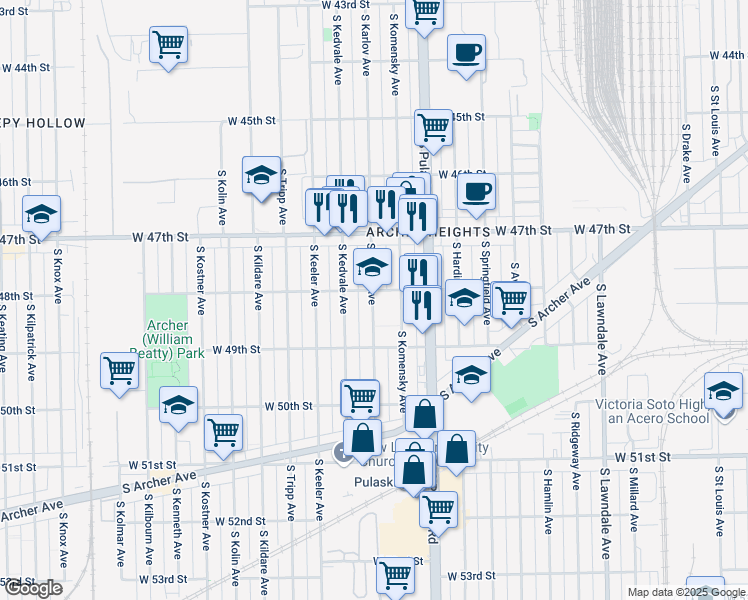Select the shopping cart marker at W 45th St

433,128
